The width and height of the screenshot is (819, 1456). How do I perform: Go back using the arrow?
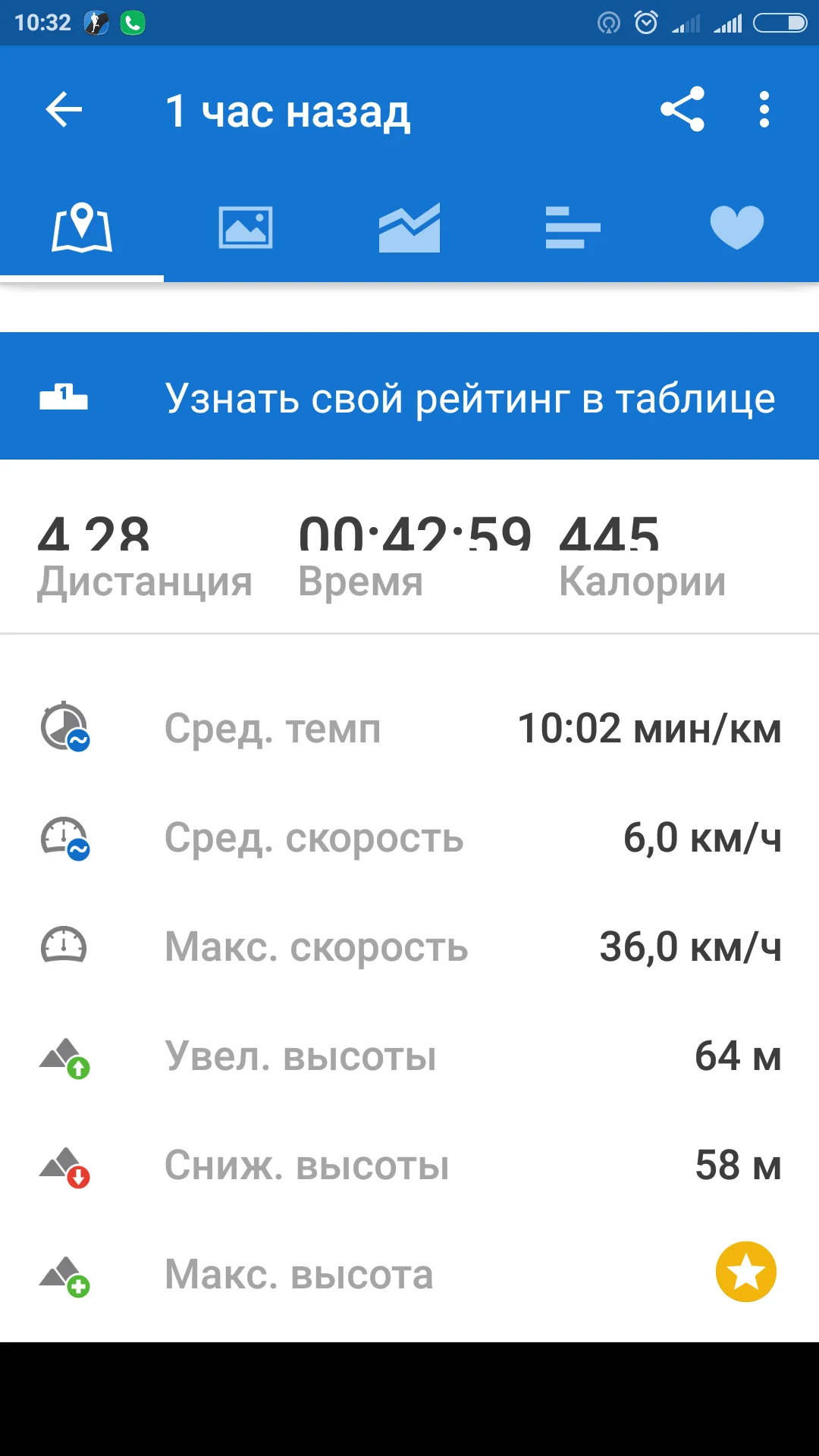click(x=64, y=110)
